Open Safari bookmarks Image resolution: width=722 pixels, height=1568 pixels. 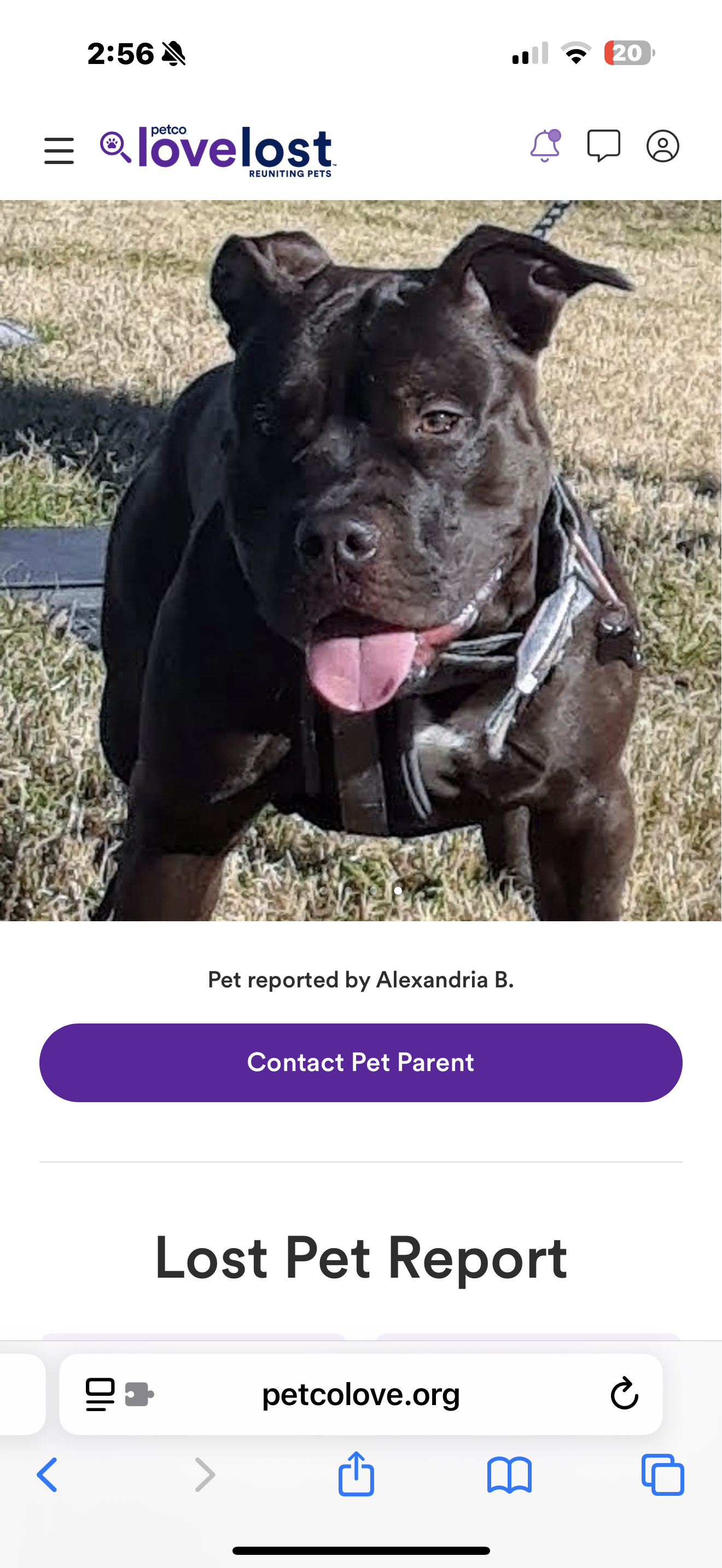pos(510,1475)
